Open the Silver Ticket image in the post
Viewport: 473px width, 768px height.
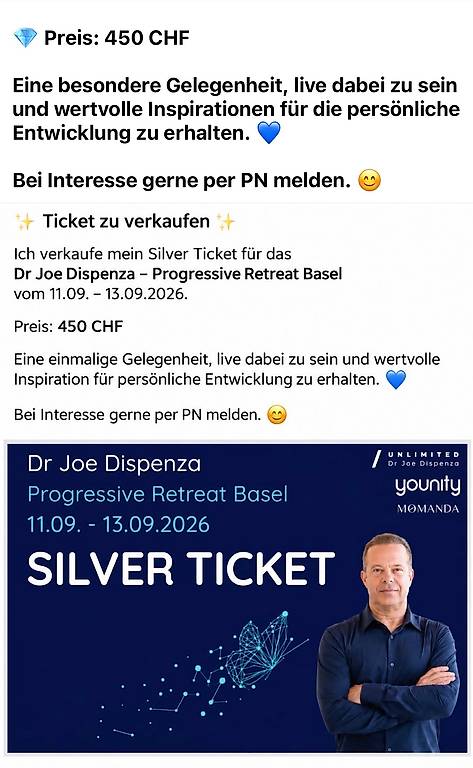coord(237,598)
